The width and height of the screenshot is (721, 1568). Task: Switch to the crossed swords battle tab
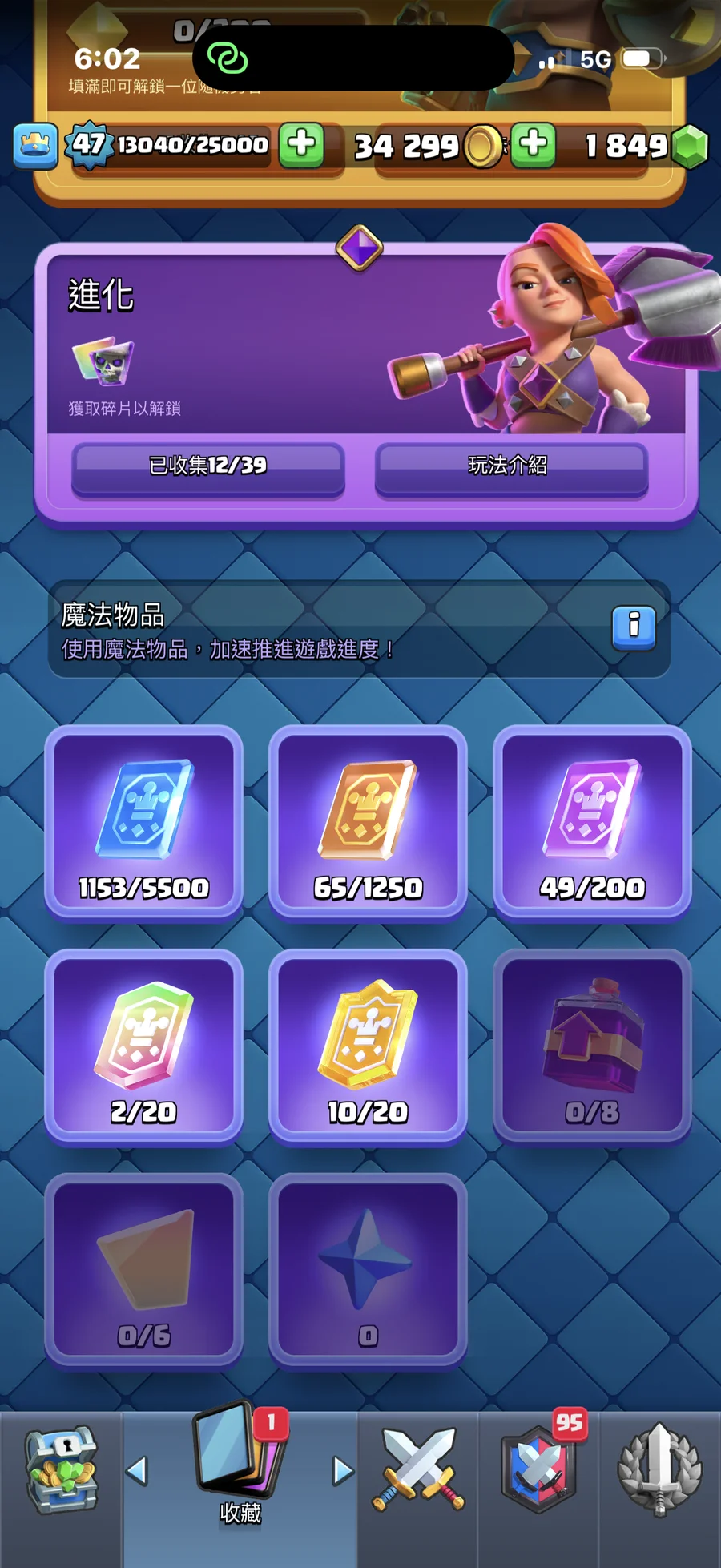[417, 1471]
